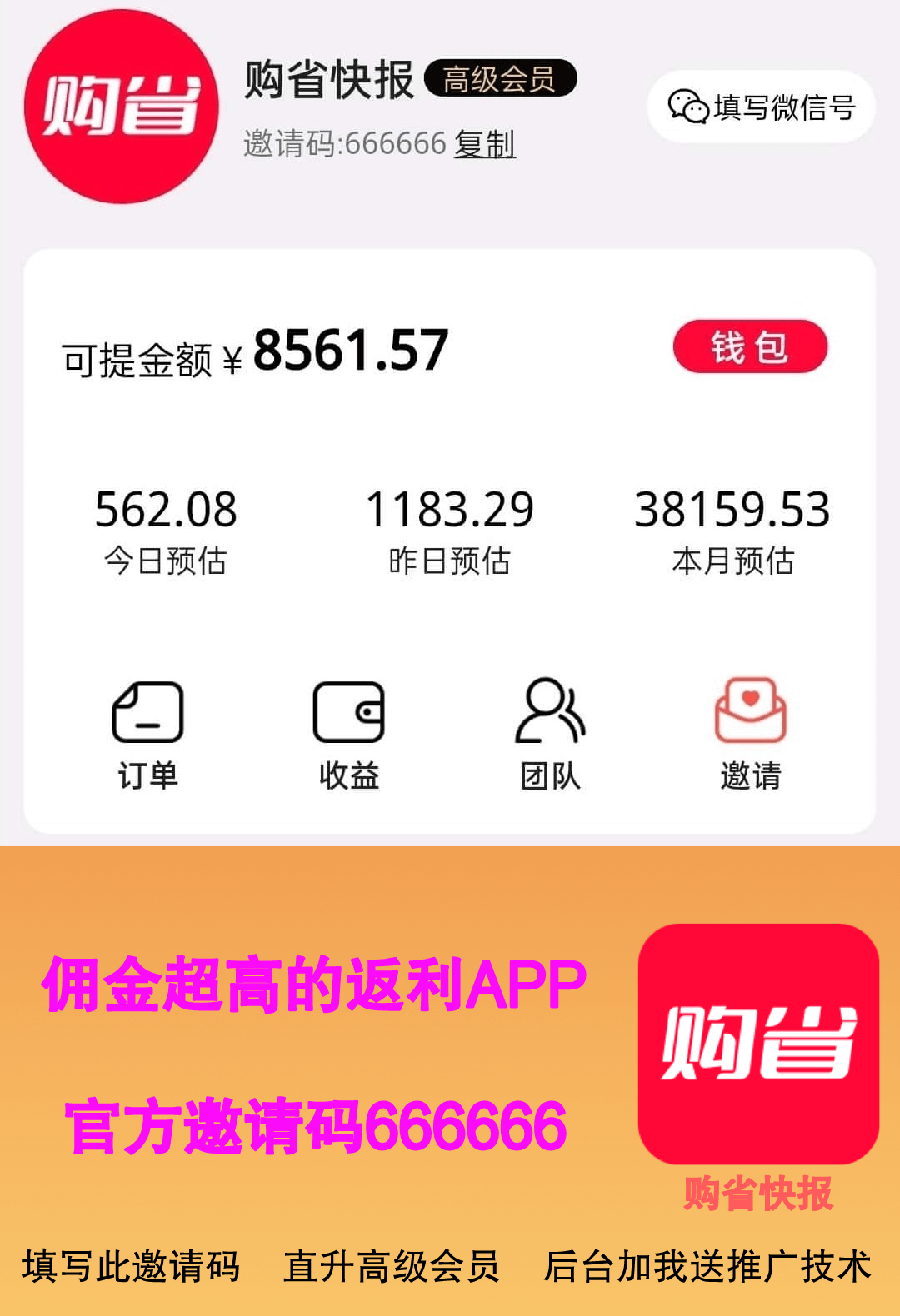Select the 购省快报 title text
Viewport: 900px width, 1316px height.
pos(327,79)
